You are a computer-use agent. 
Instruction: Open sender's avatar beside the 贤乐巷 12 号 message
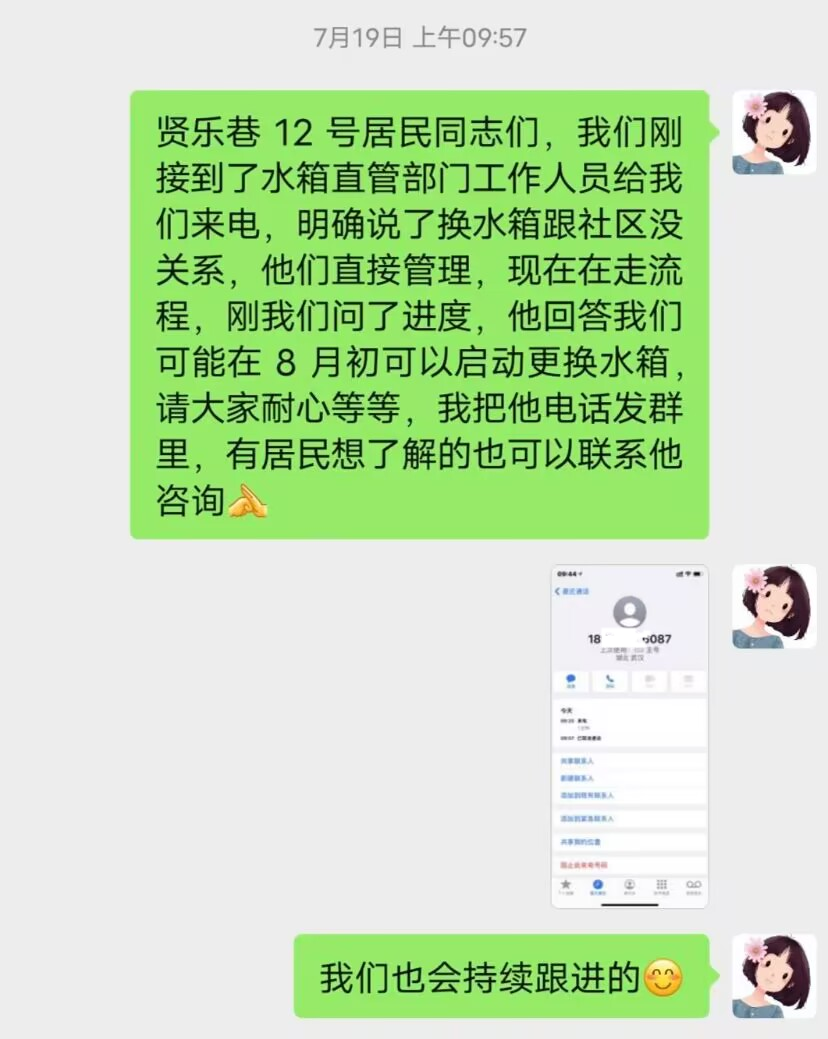coord(773,133)
